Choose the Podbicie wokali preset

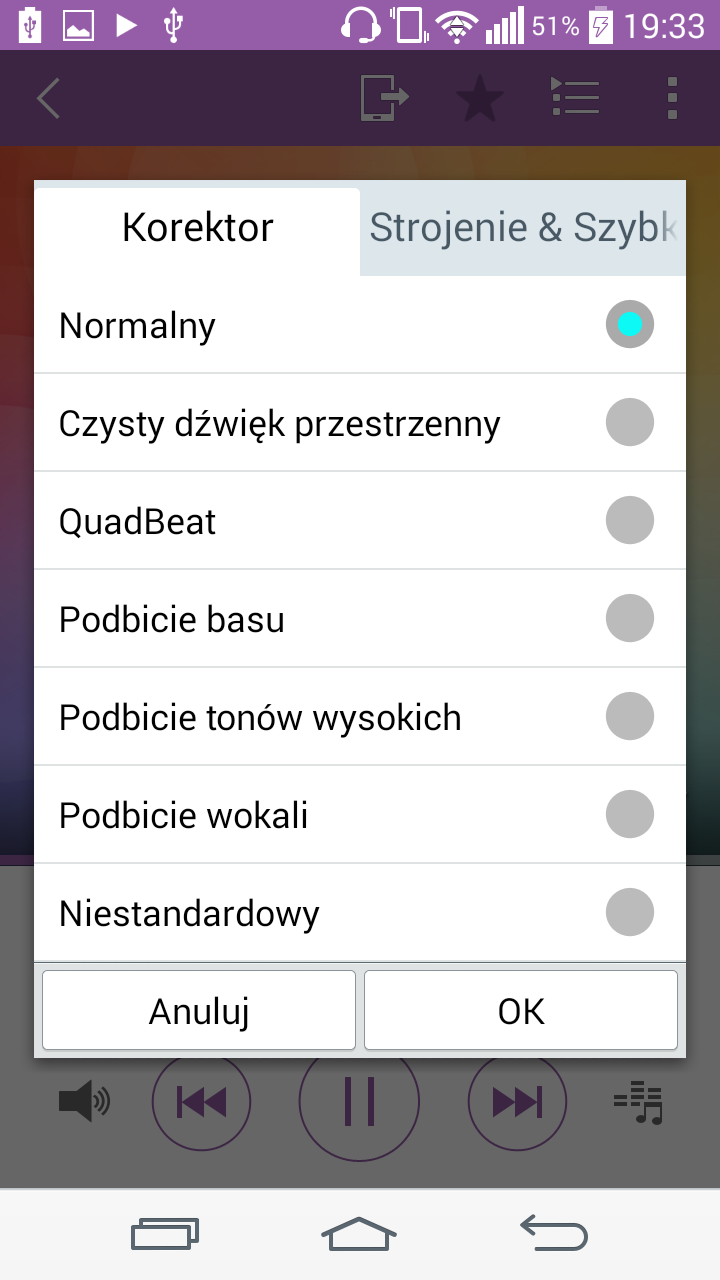coord(629,815)
